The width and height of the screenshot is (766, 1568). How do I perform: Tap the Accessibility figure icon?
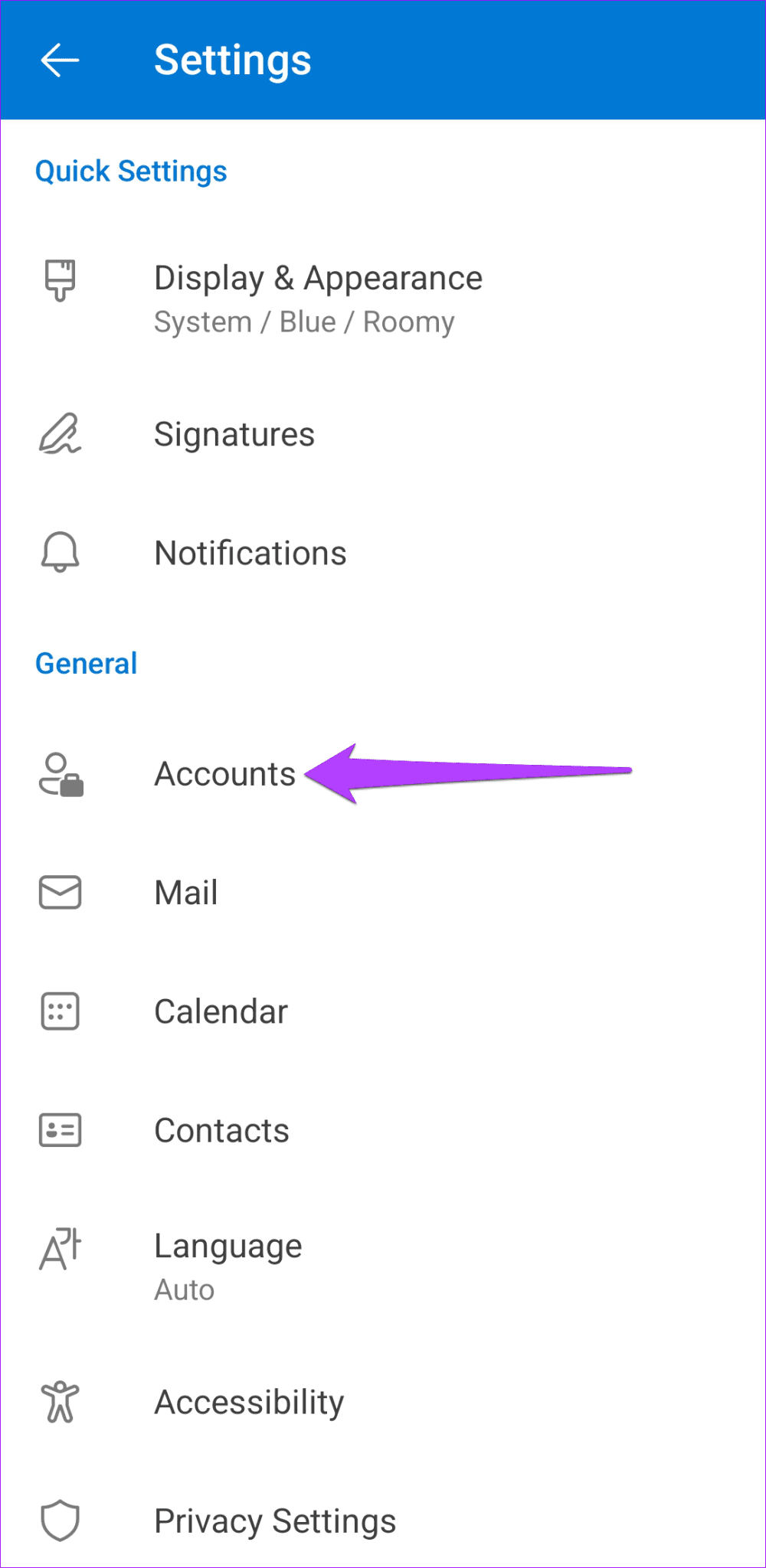click(x=58, y=1403)
